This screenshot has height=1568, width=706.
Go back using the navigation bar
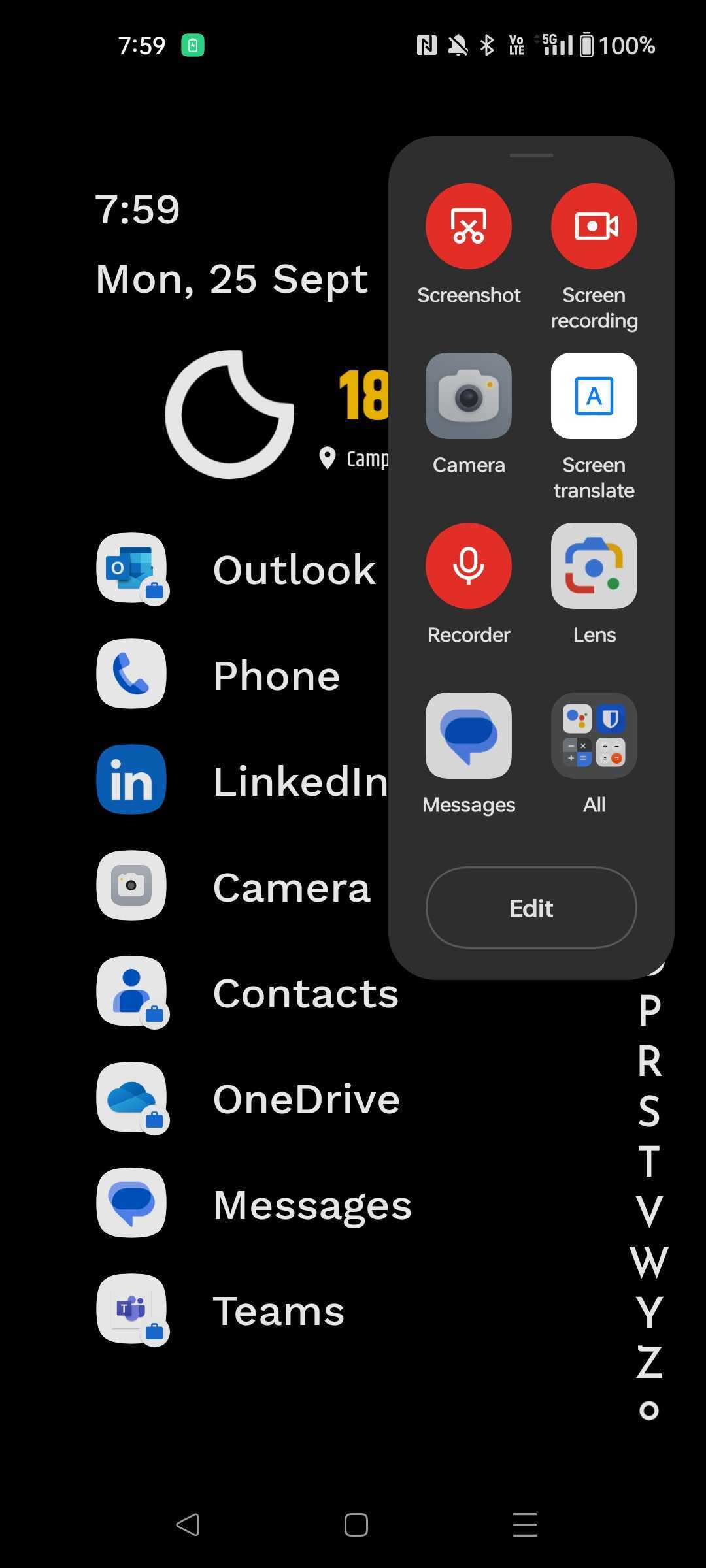[x=188, y=1525]
